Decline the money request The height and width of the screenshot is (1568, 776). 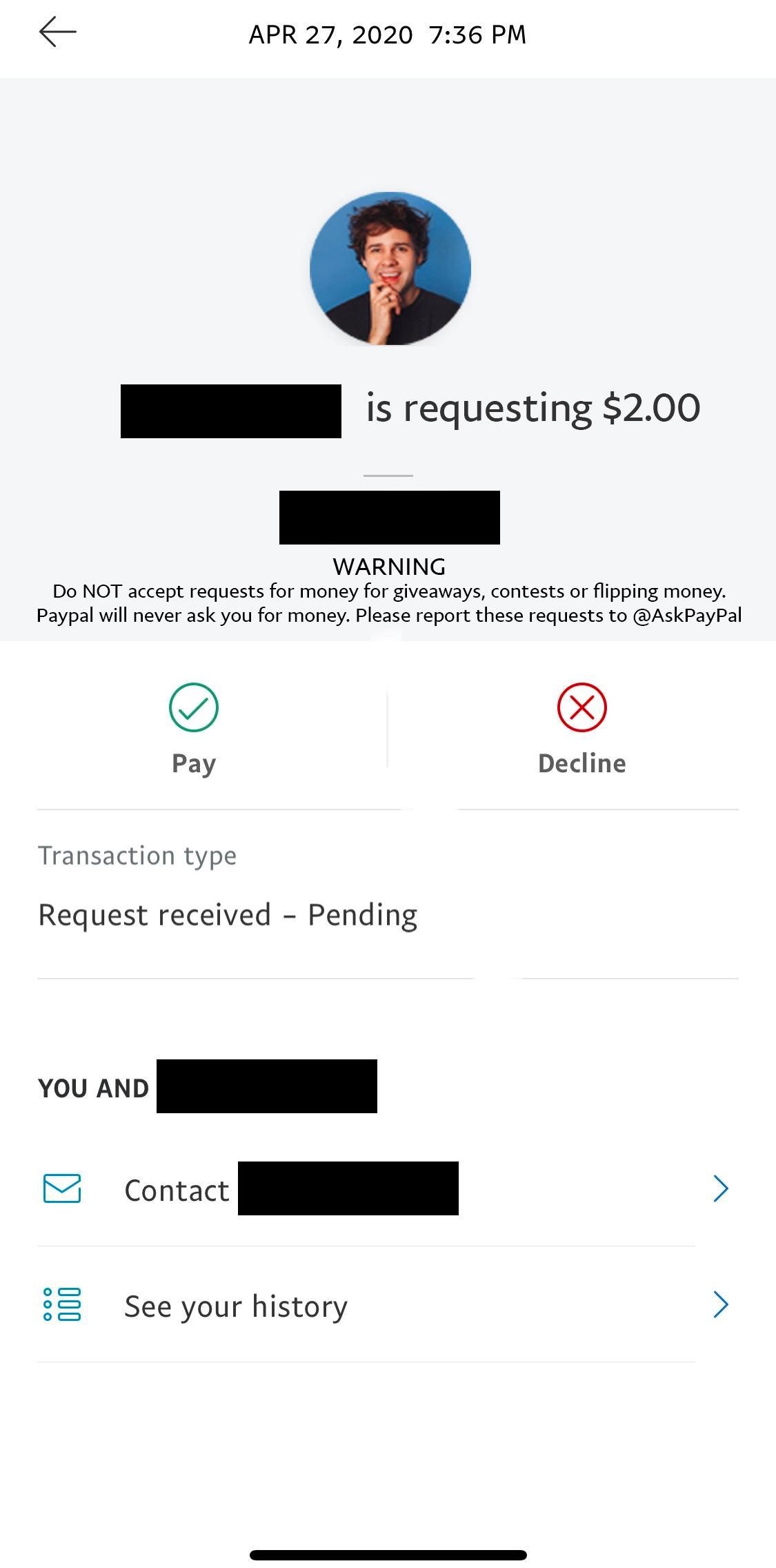(x=581, y=729)
